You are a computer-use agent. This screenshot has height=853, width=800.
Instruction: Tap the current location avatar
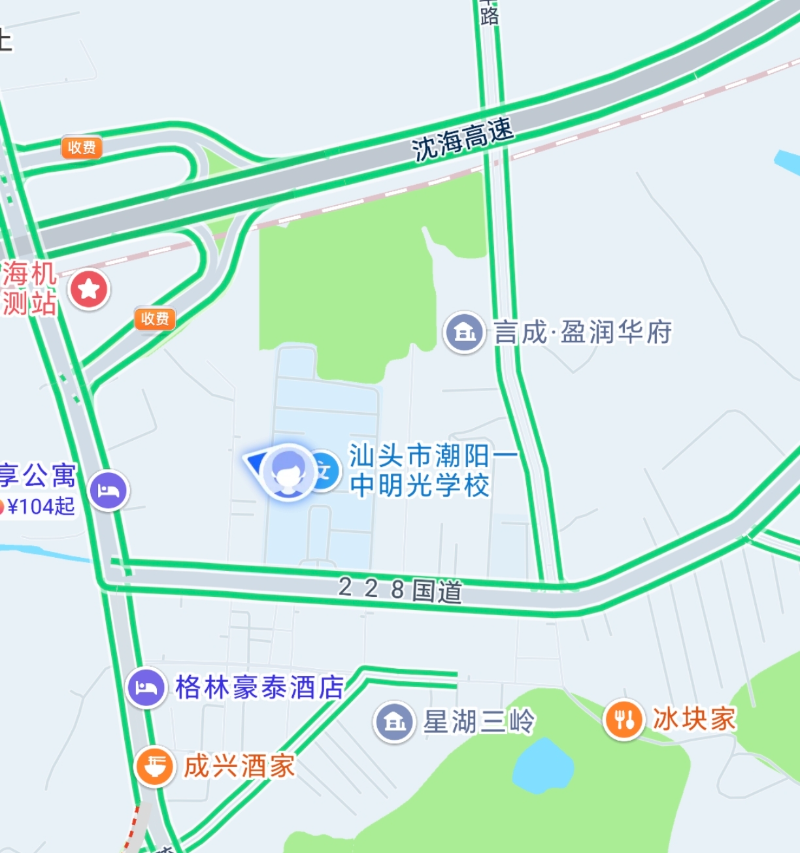[x=288, y=473]
